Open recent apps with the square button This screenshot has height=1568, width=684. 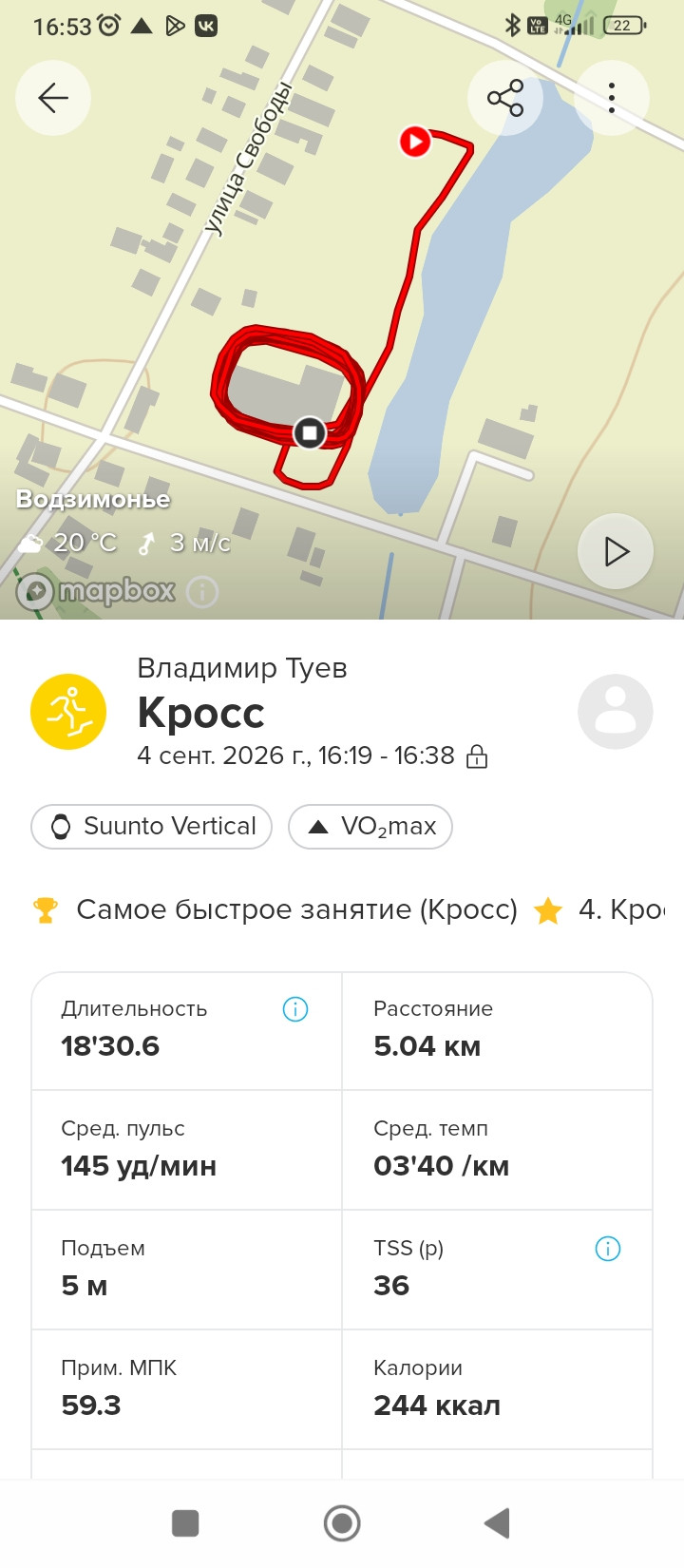pyautogui.click(x=185, y=1523)
